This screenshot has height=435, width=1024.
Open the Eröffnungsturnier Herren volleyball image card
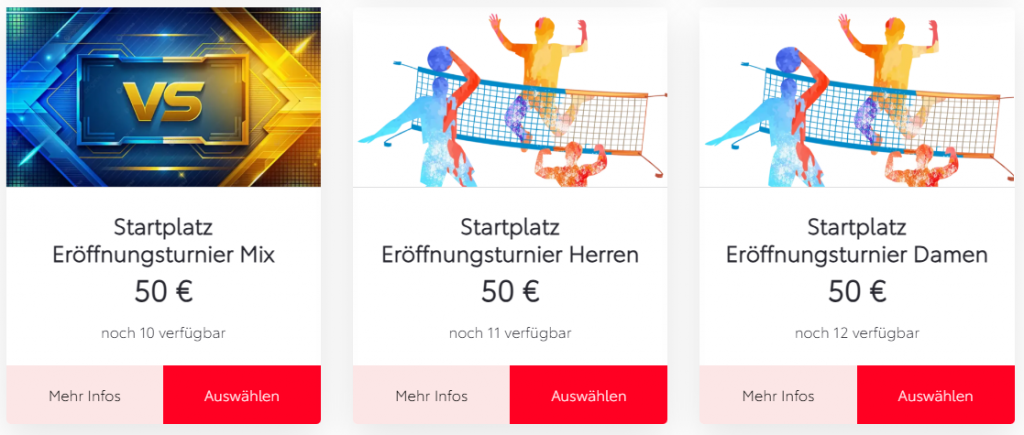(510, 98)
